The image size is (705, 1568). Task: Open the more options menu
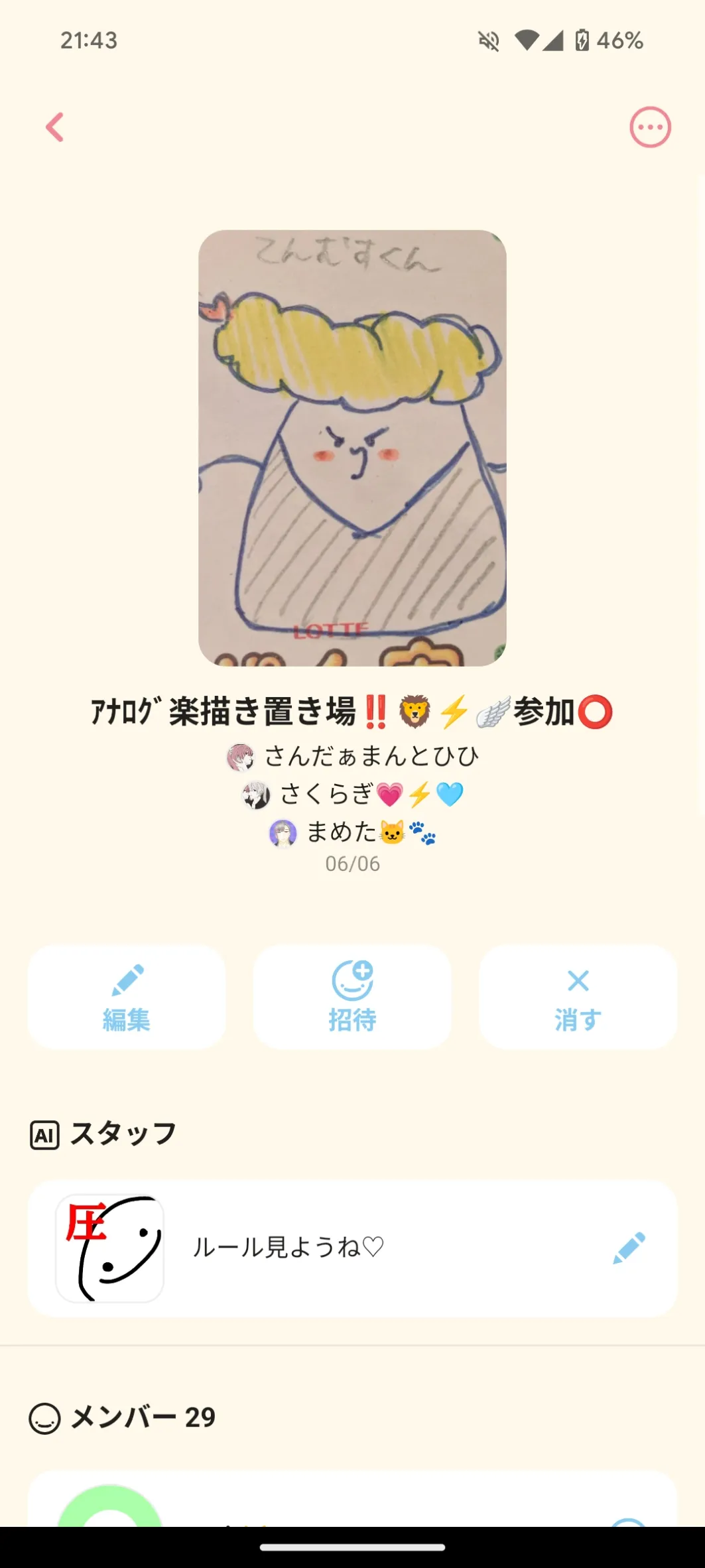pyautogui.click(x=650, y=127)
